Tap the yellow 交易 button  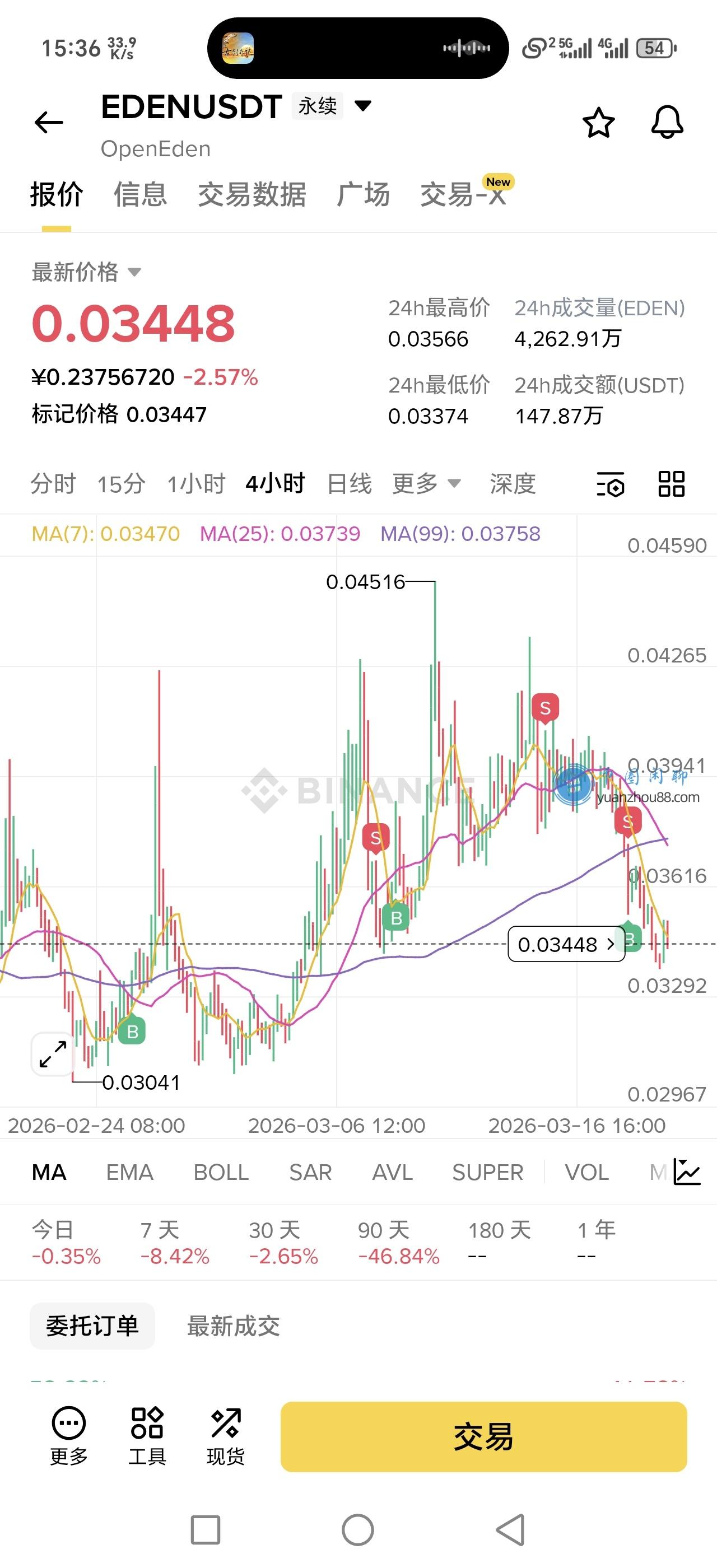483,1436
